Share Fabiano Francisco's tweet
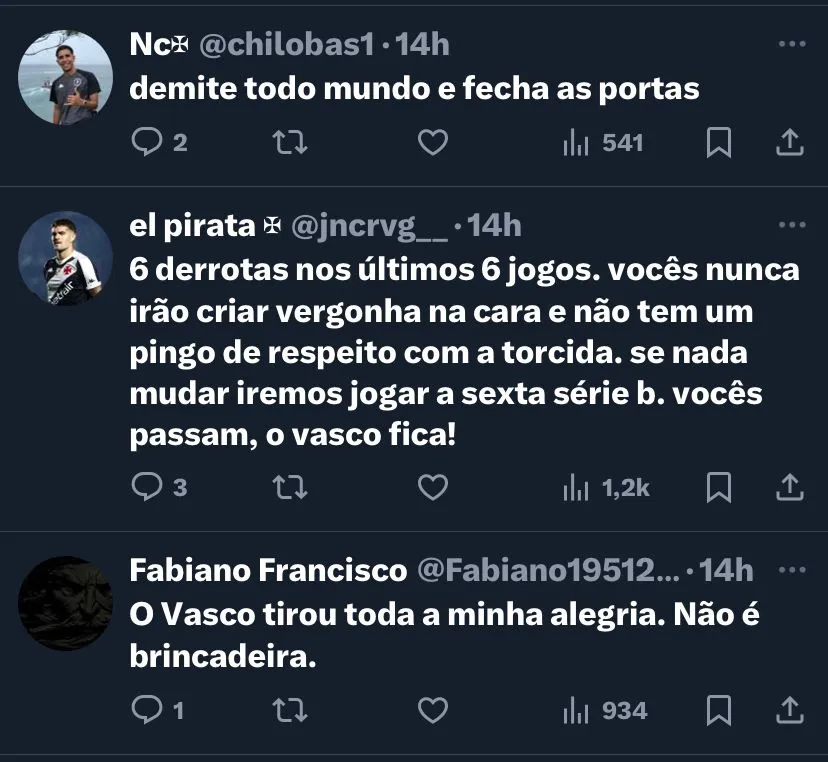The width and height of the screenshot is (828, 762). (x=790, y=711)
